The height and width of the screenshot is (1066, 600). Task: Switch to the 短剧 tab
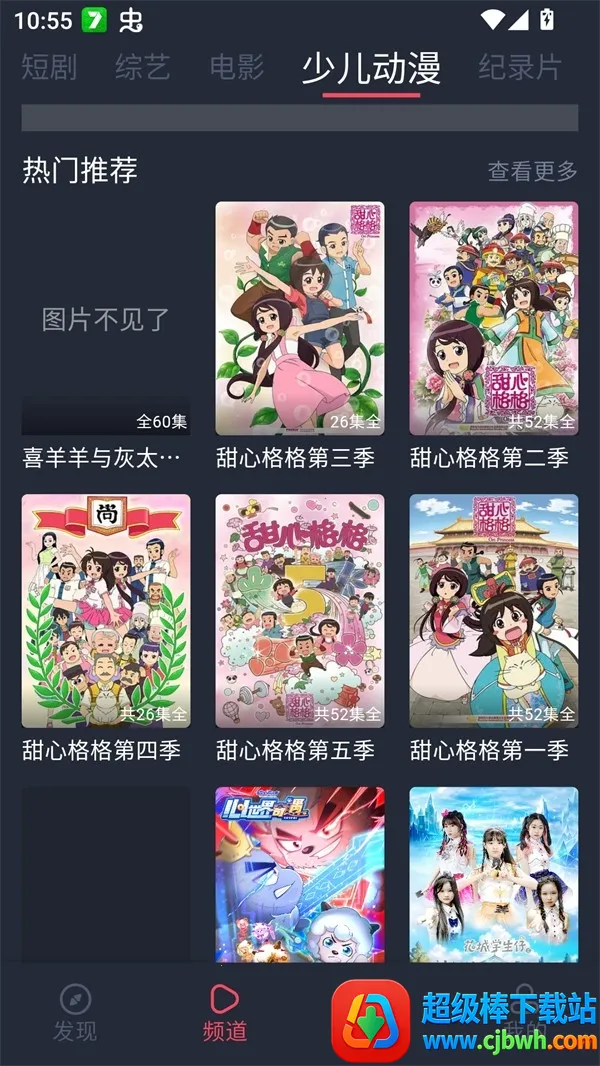(x=49, y=68)
